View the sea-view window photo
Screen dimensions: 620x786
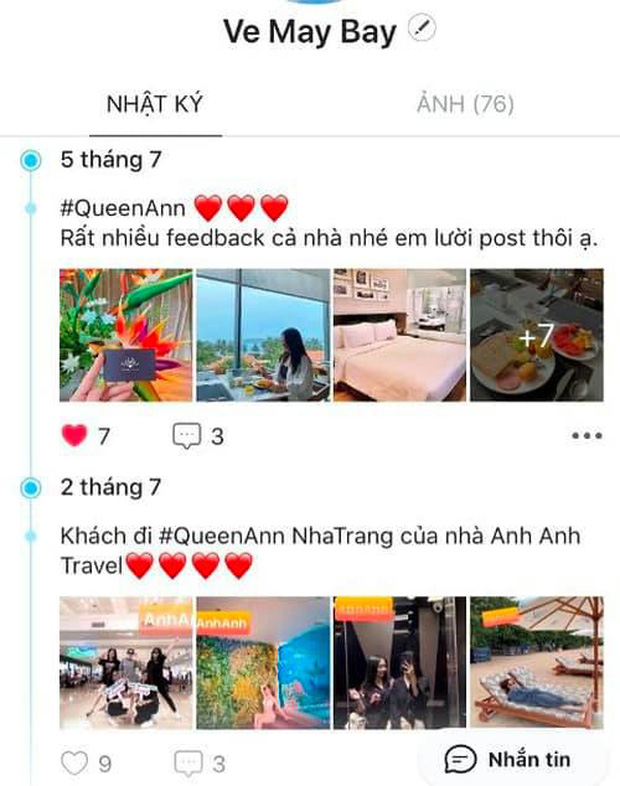tap(261, 335)
